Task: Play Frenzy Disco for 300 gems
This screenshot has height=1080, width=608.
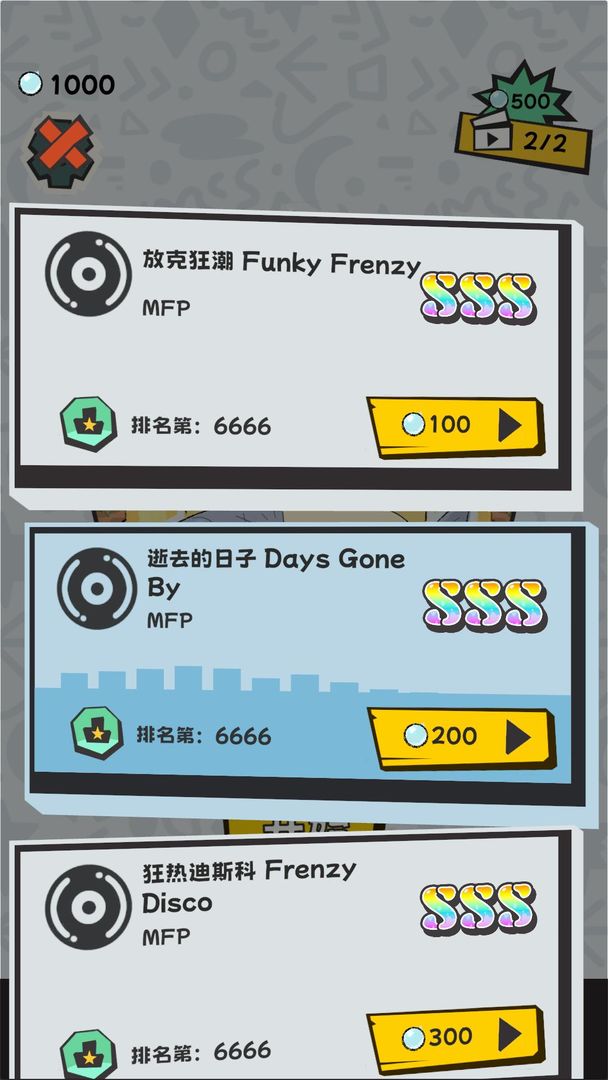Action: click(455, 1038)
